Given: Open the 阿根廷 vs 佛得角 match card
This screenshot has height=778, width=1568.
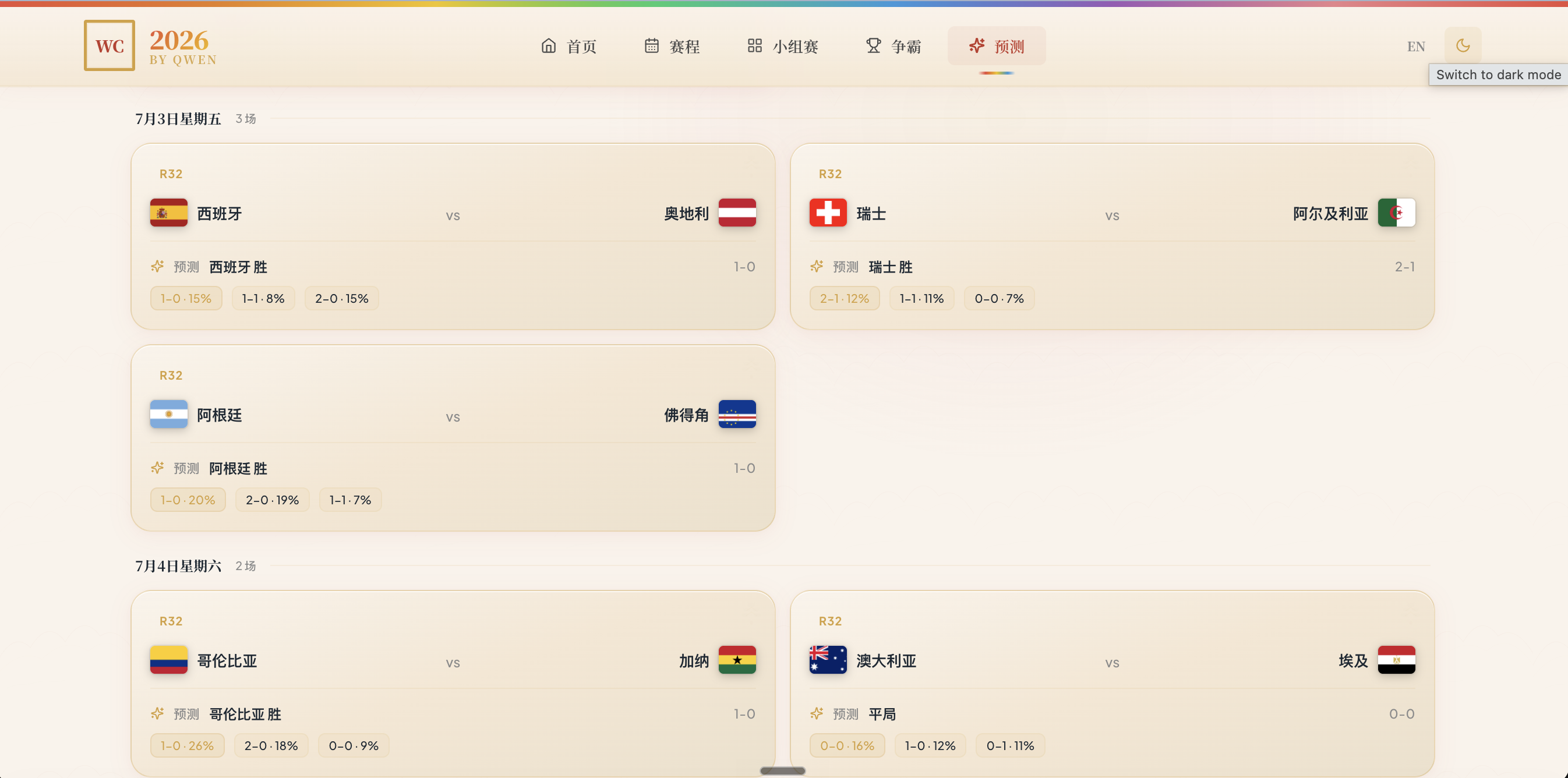Looking at the screenshot, I should coord(453,438).
